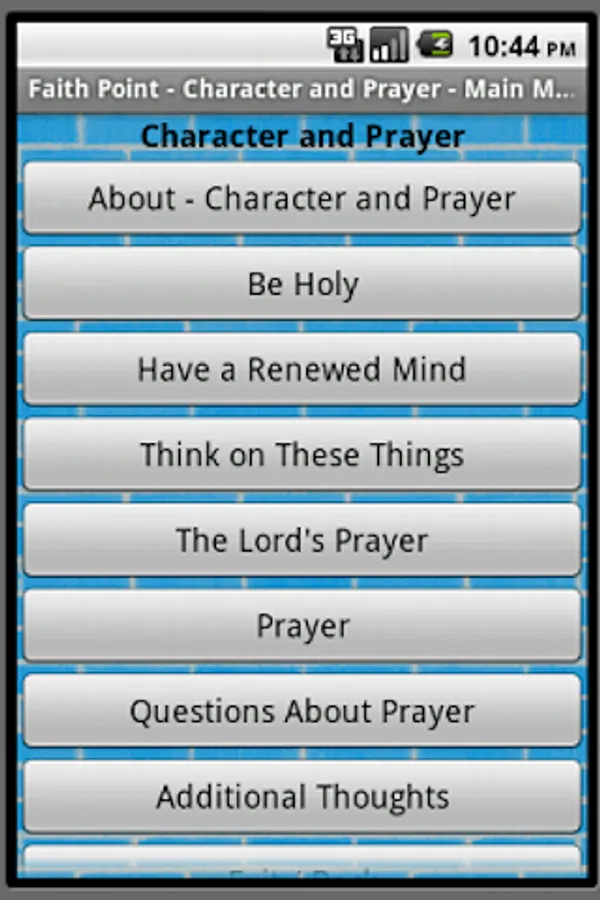Open Have a Renewed Mind
The height and width of the screenshot is (900, 600).
coord(302,369)
